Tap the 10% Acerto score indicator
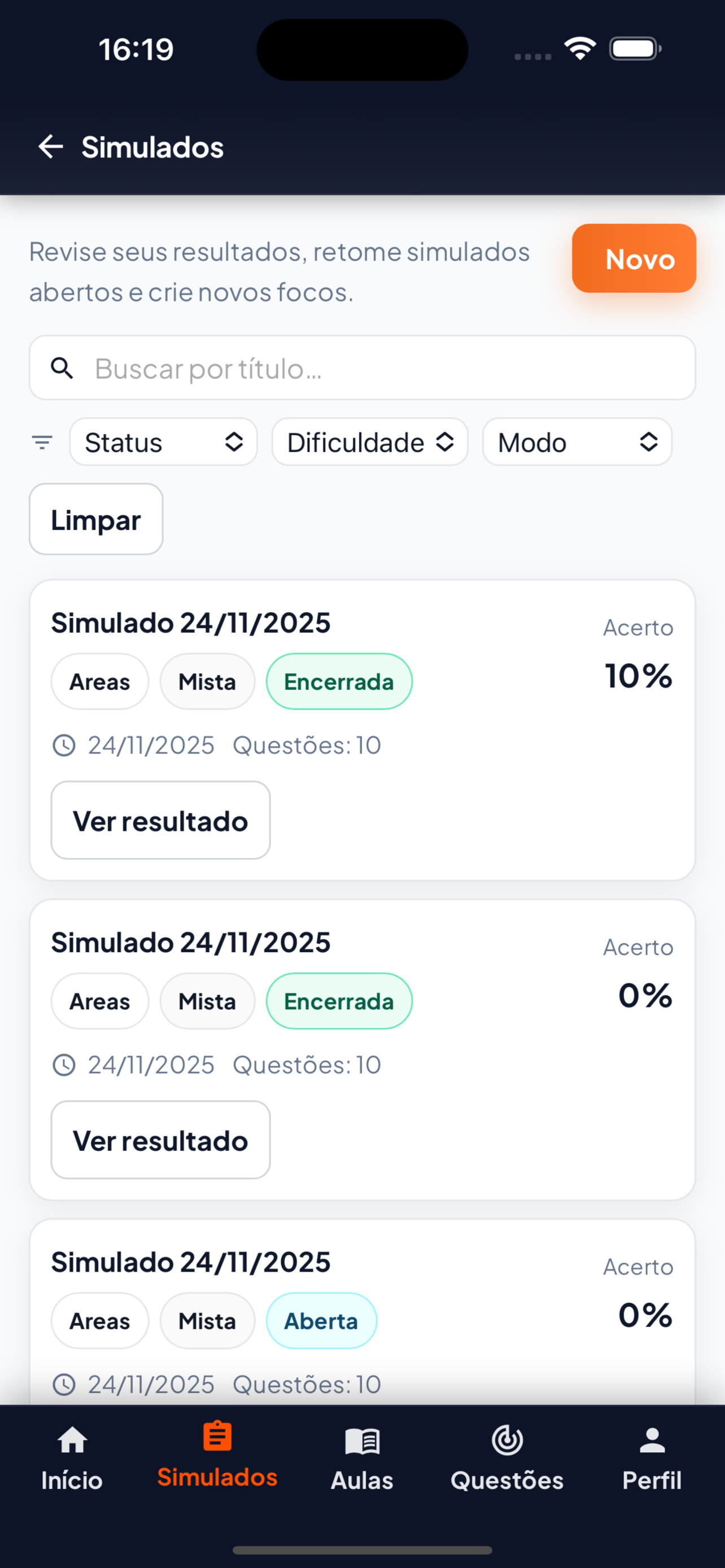Screen dimensions: 725x1568 (x=639, y=676)
